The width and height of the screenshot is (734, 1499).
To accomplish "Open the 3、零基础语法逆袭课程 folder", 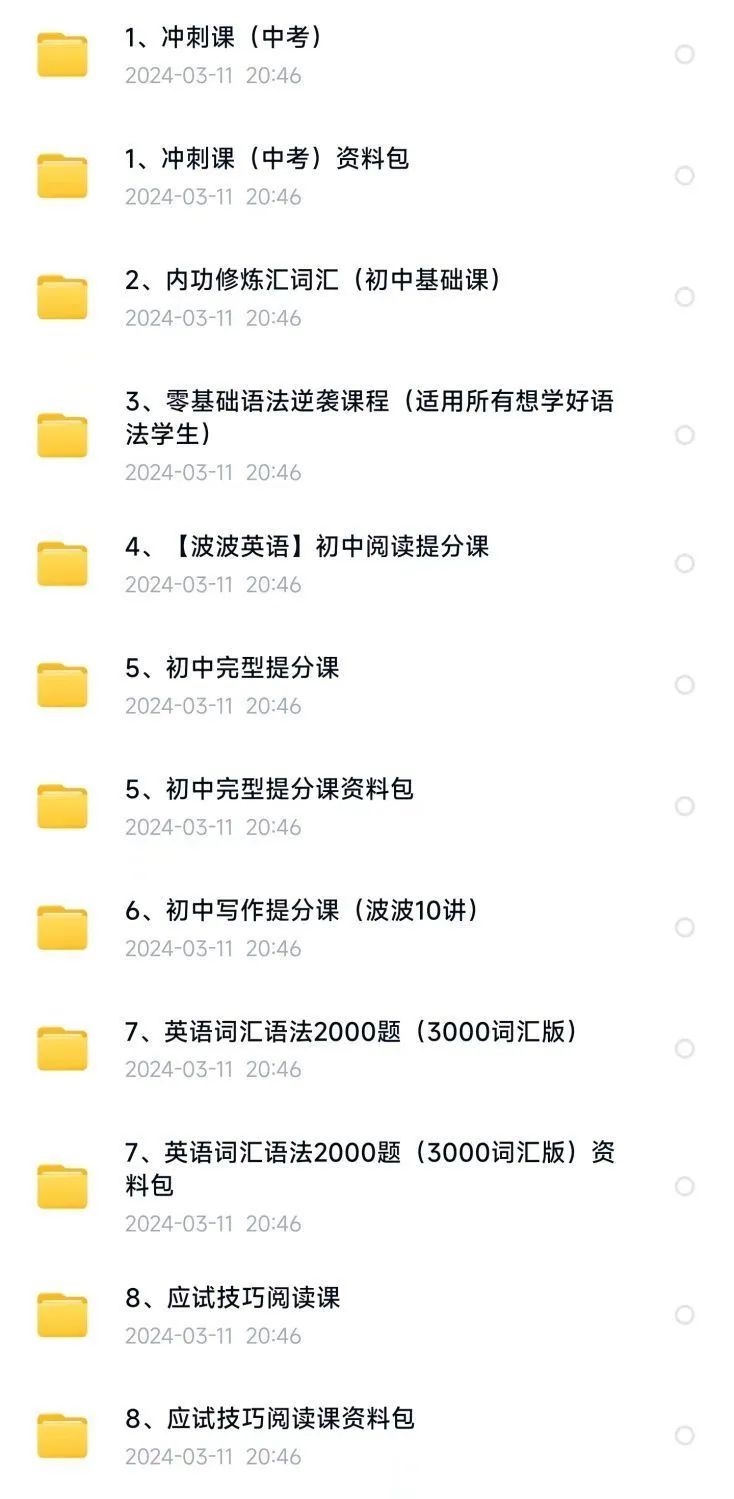I will pos(367,435).
